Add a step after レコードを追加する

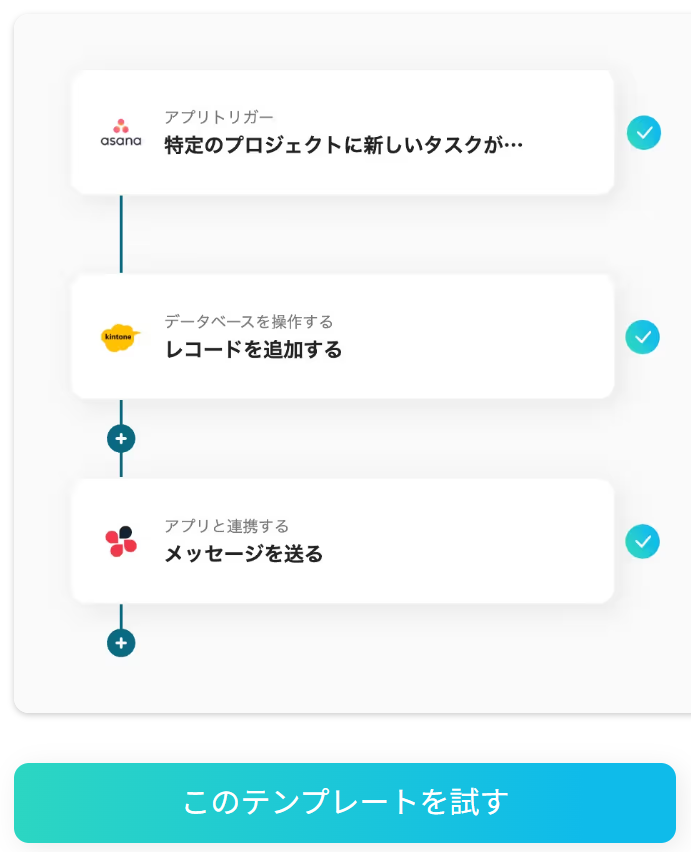[121, 439]
